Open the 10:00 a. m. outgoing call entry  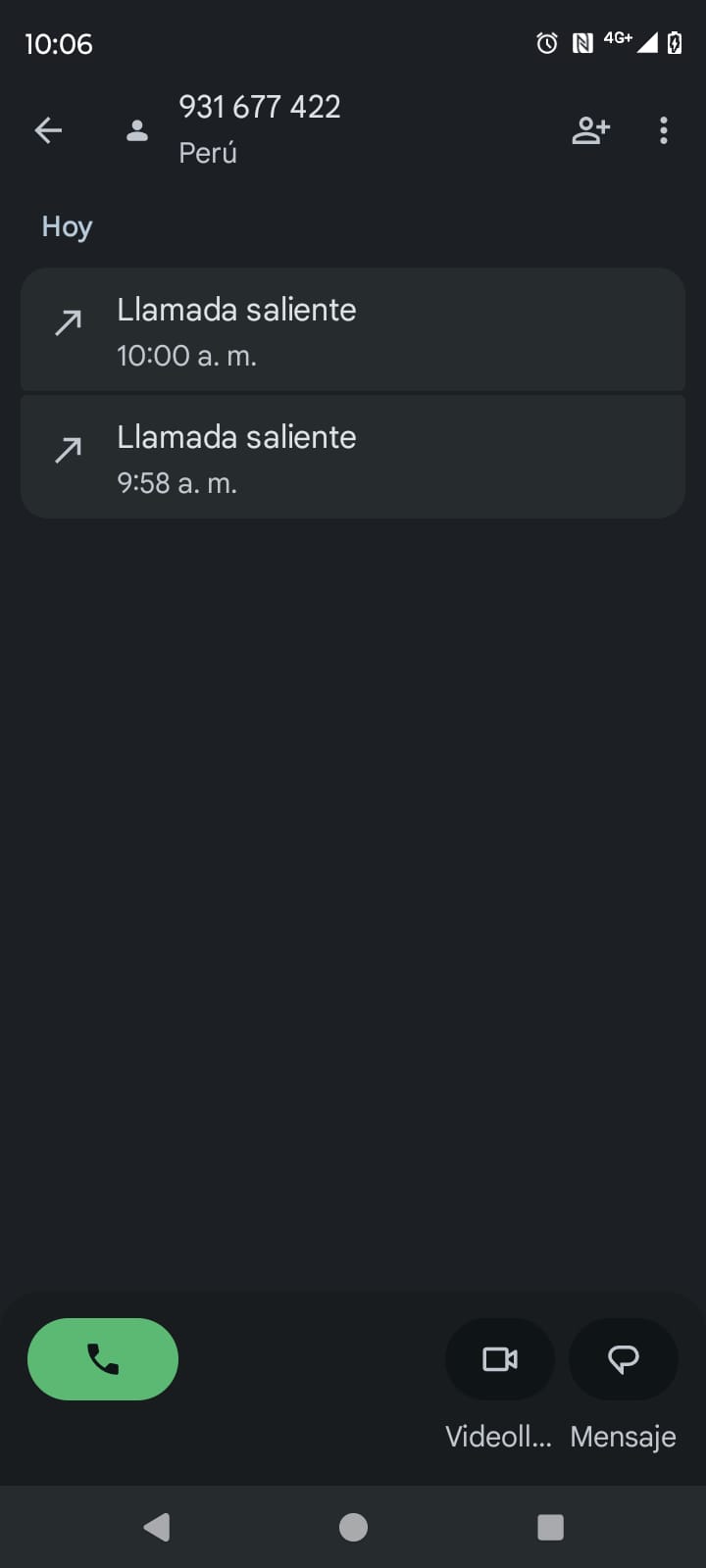(352, 330)
